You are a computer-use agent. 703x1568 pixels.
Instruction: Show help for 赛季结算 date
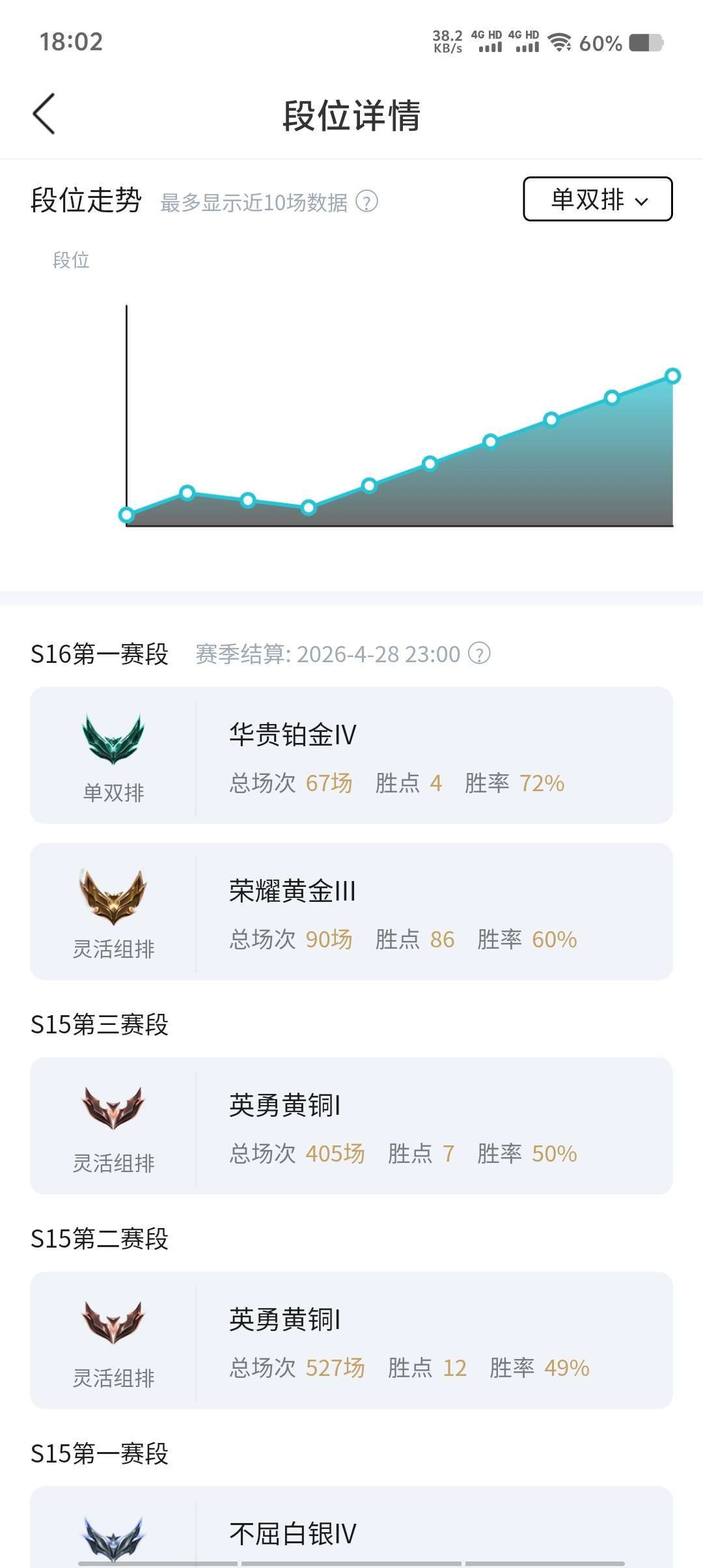point(480,653)
